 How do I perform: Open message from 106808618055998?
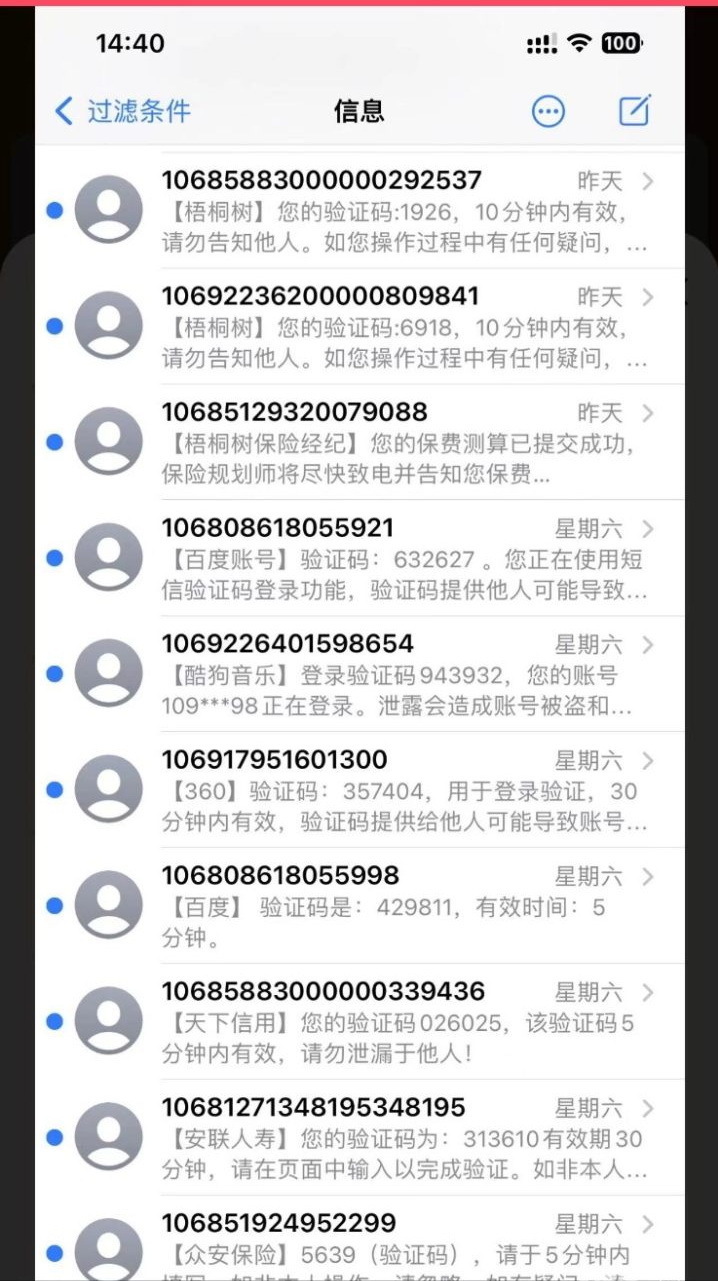click(360, 906)
